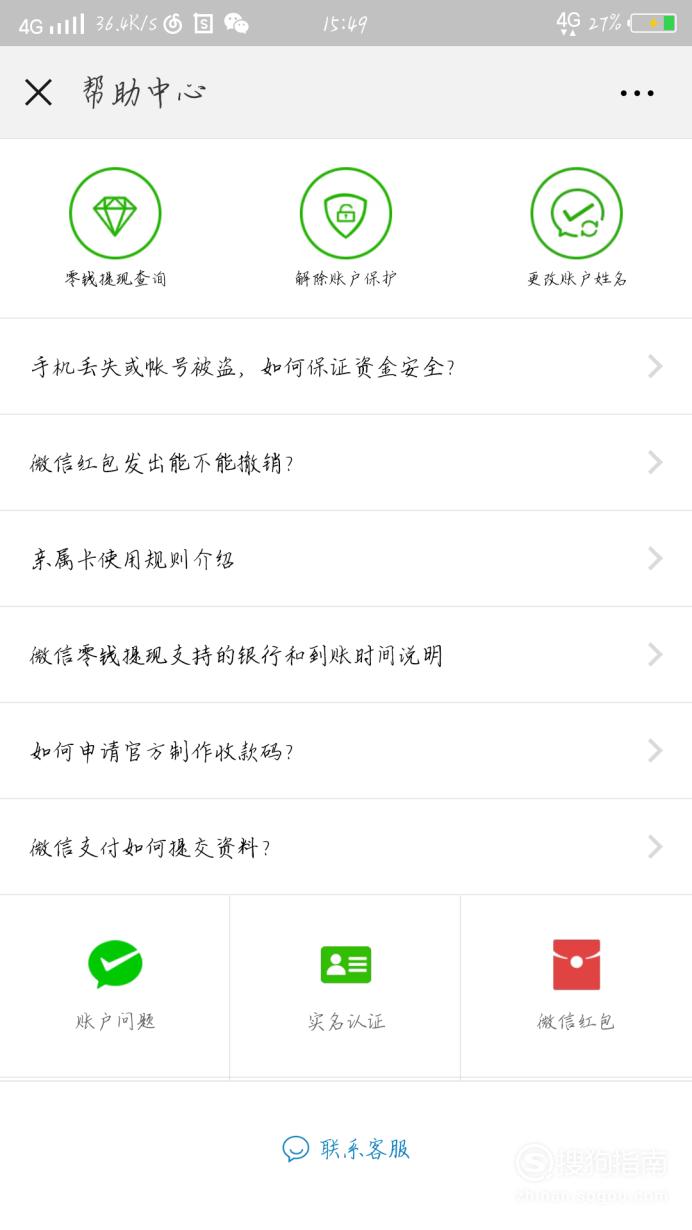Open 亲属卡使用规则介绍
Viewport: 692px width, 1230px height.
click(x=346, y=558)
